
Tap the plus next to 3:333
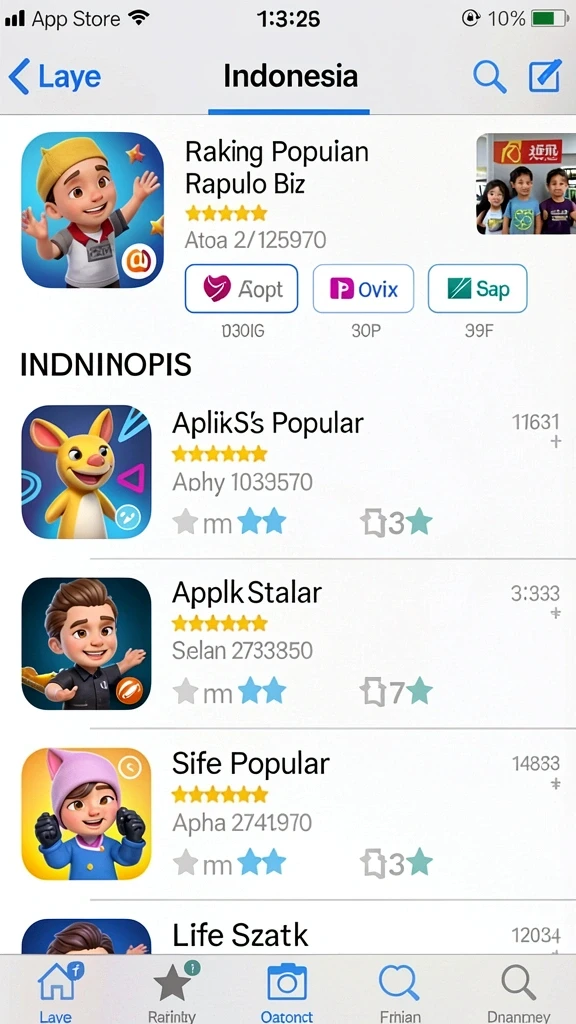pyautogui.click(x=556, y=613)
